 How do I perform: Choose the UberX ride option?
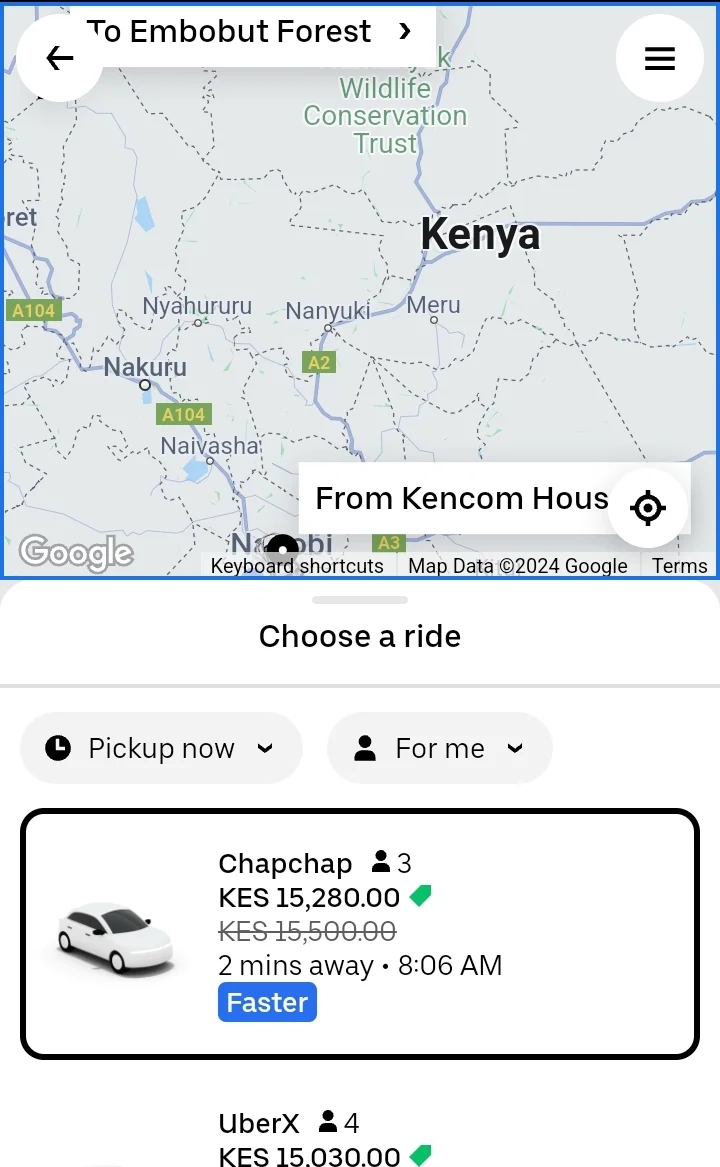[x=359, y=1140]
